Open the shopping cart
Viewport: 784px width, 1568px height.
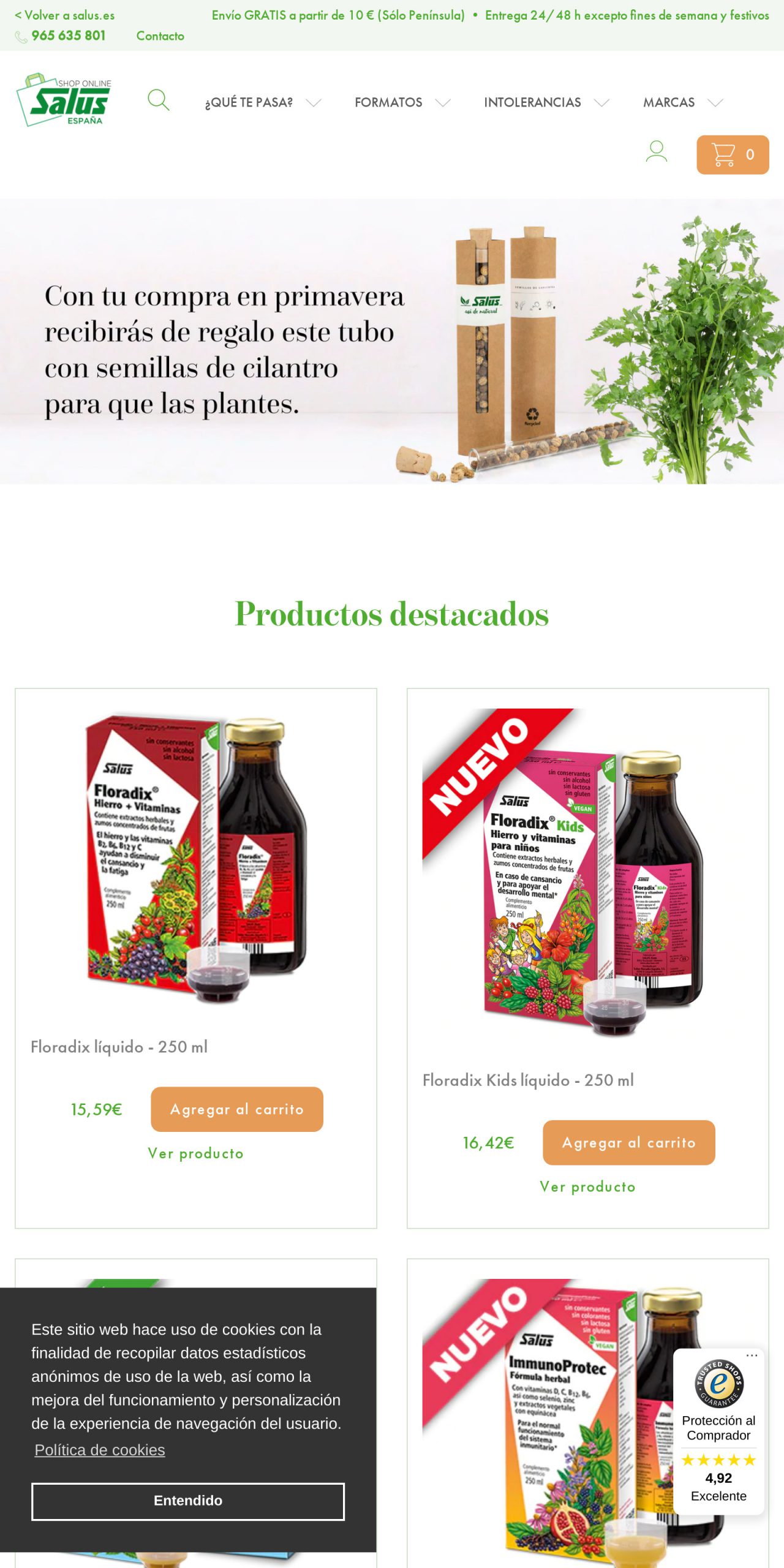tap(732, 156)
